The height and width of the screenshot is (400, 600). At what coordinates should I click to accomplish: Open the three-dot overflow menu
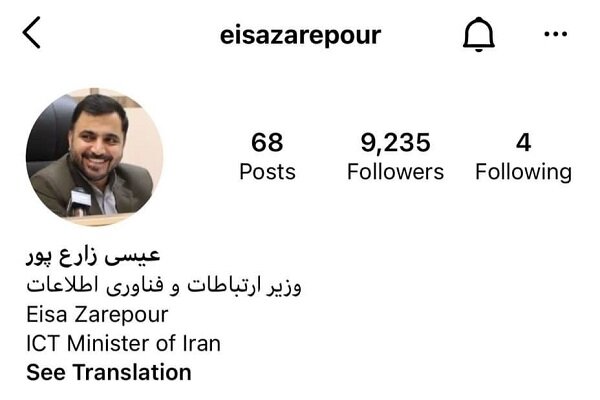[555, 35]
